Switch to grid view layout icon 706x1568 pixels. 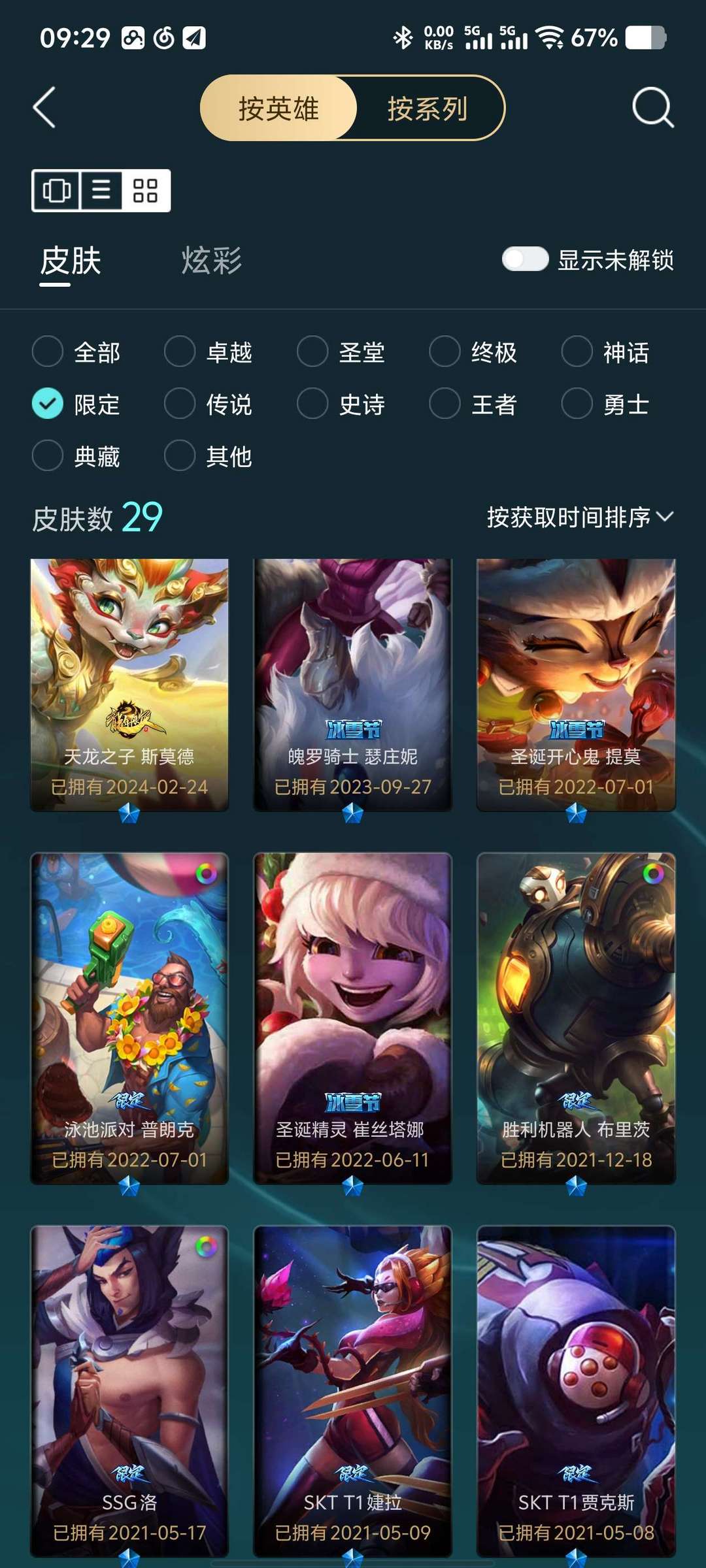pos(145,191)
